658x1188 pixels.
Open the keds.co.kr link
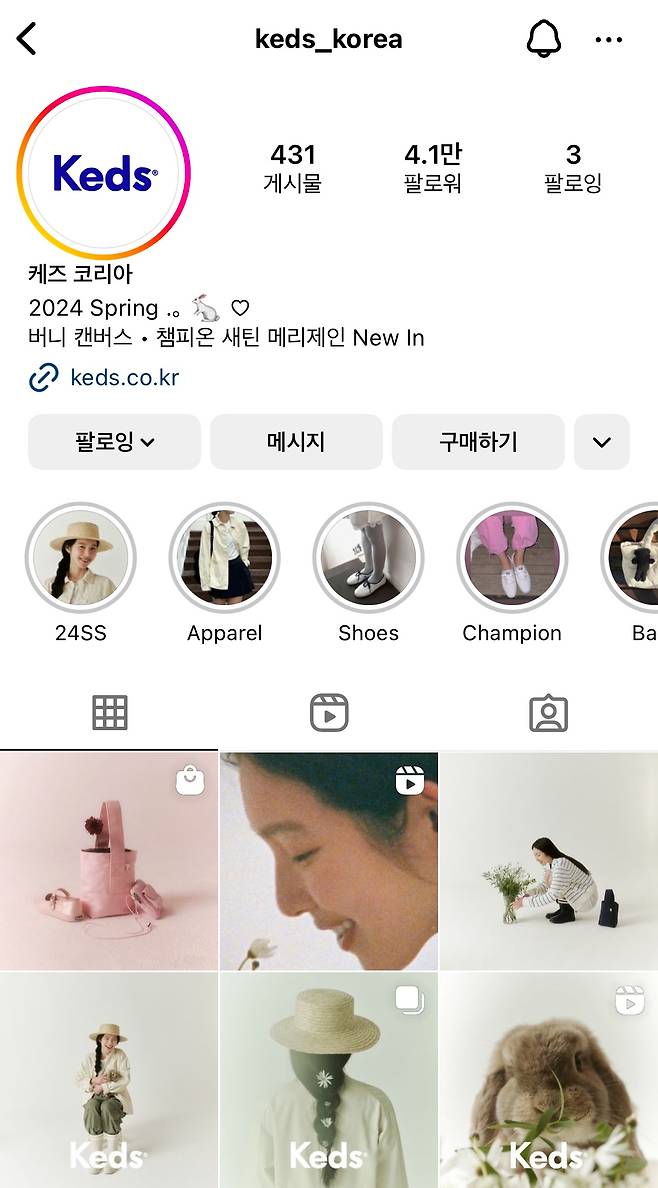[x=124, y=378]
